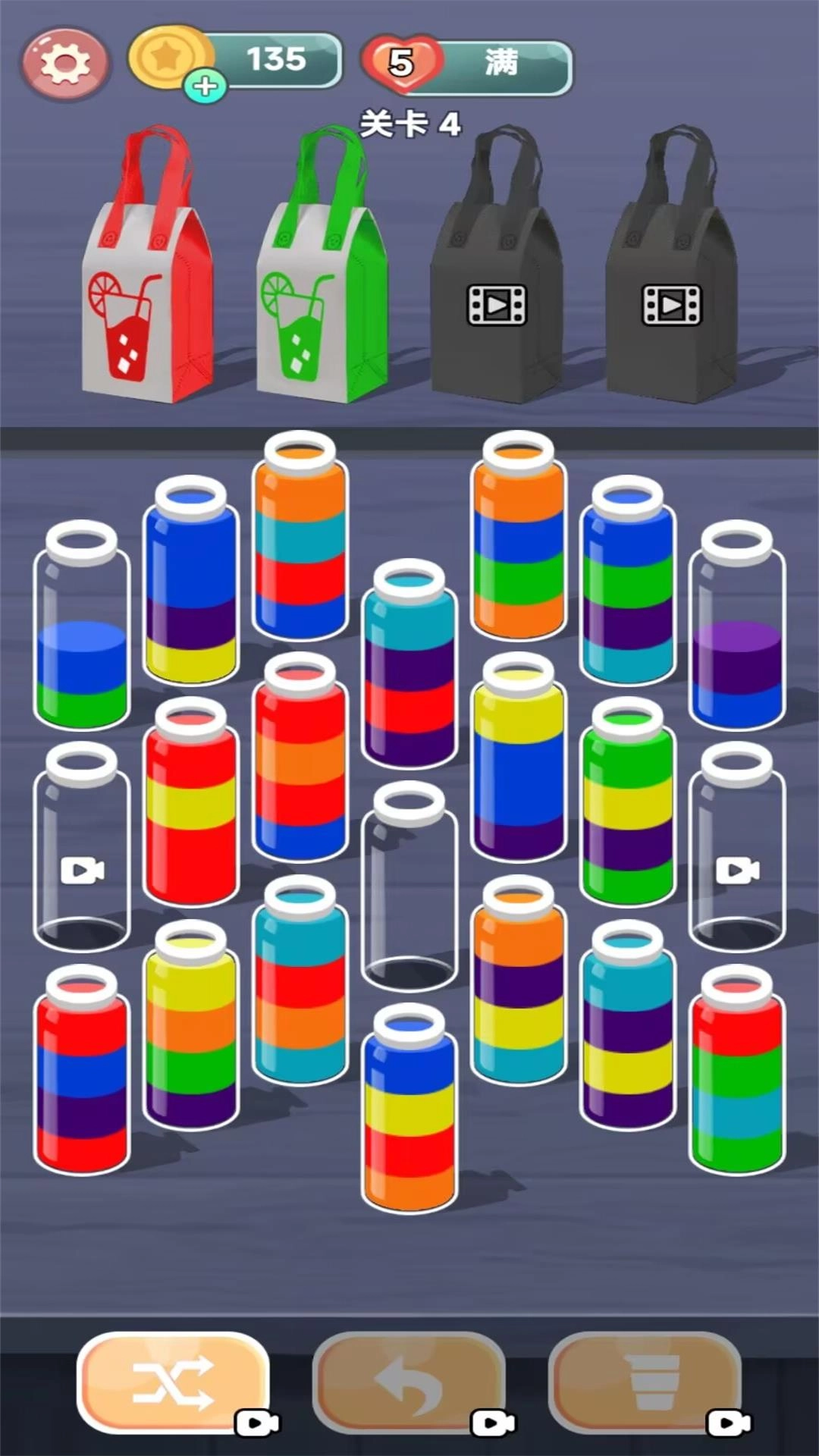Select the red, blue, purple, red bottle
This screenshot has height=1456, width=819.
click(82, 1077)
